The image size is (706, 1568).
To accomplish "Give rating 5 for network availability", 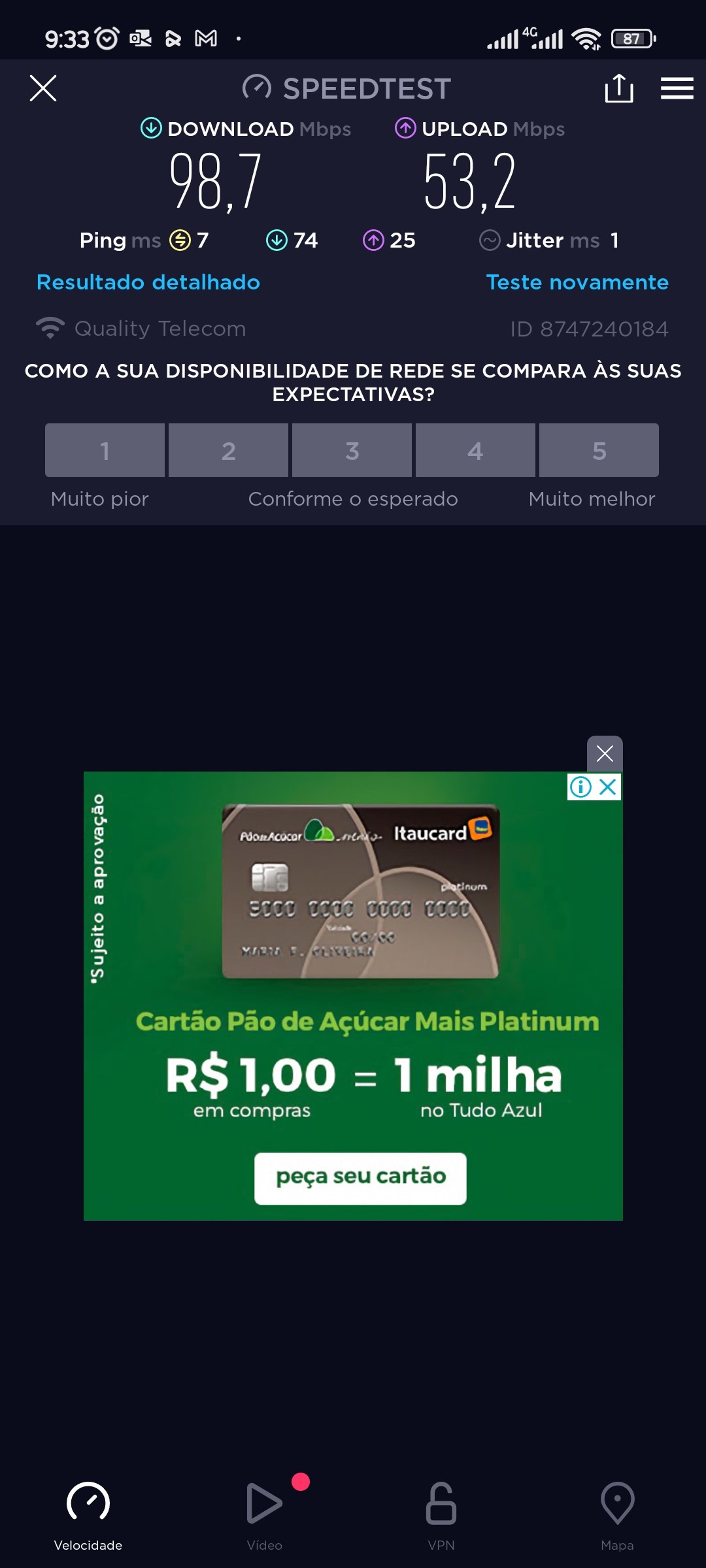I will pos(599,450).
